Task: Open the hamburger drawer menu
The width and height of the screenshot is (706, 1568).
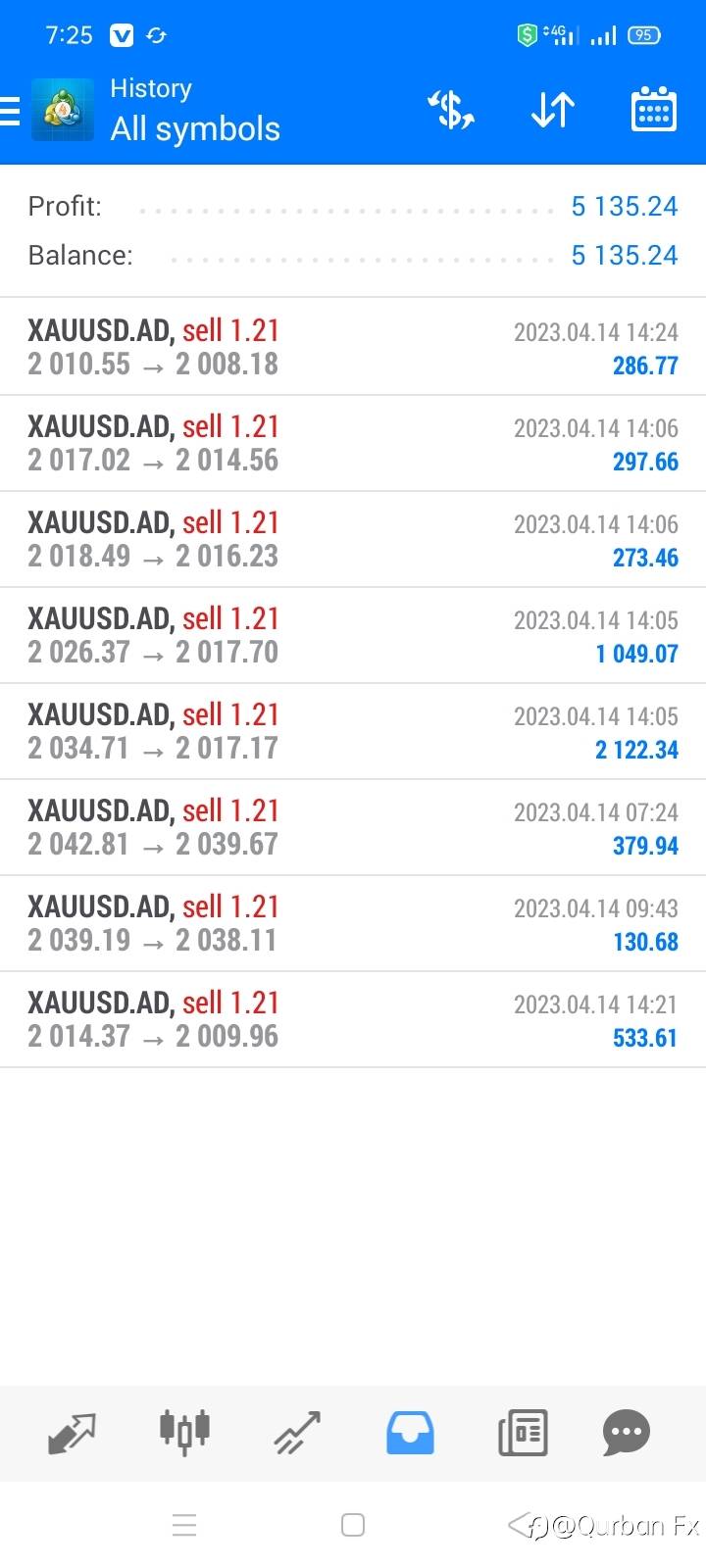Action: (10, 111)
